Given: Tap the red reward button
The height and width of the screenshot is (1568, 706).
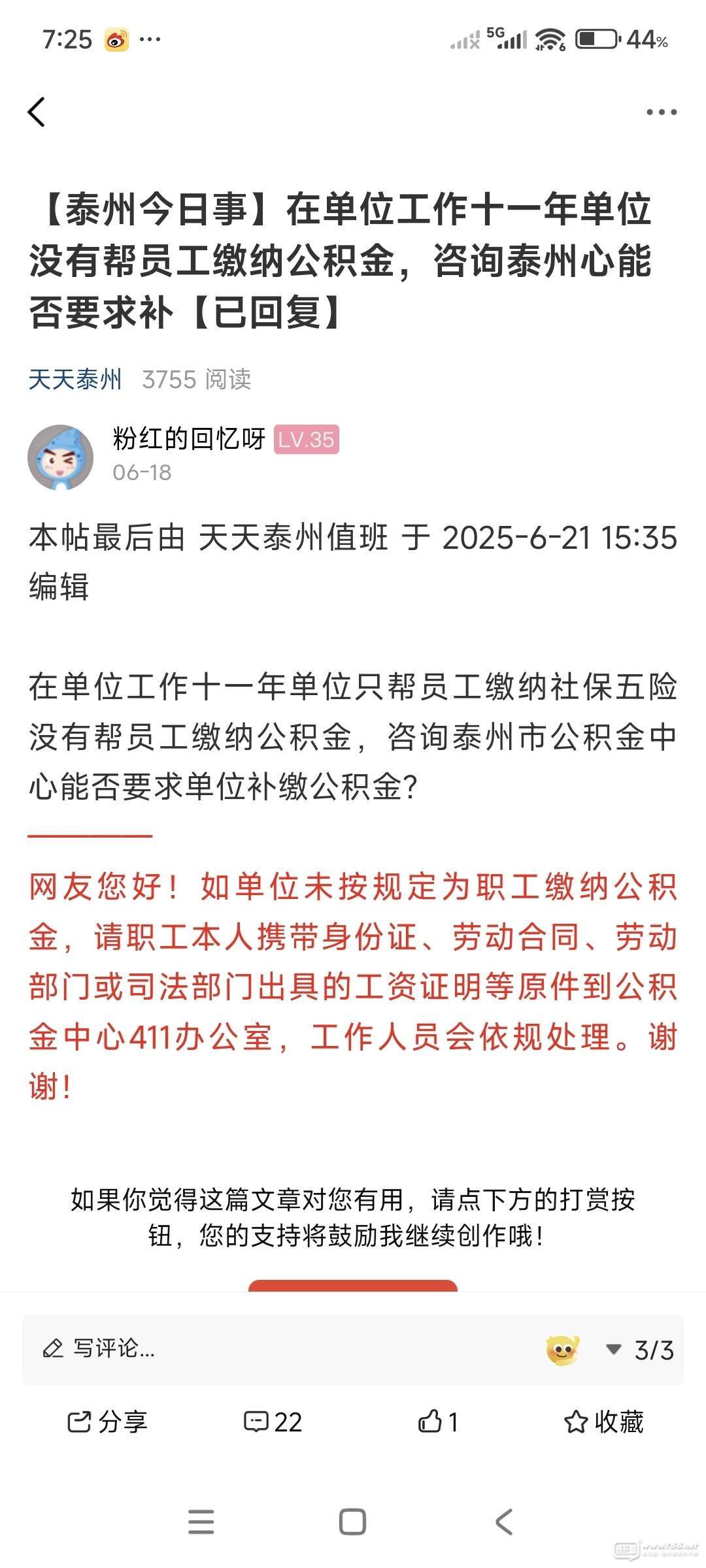Looking at the screenshot, I should (352, 1284).
